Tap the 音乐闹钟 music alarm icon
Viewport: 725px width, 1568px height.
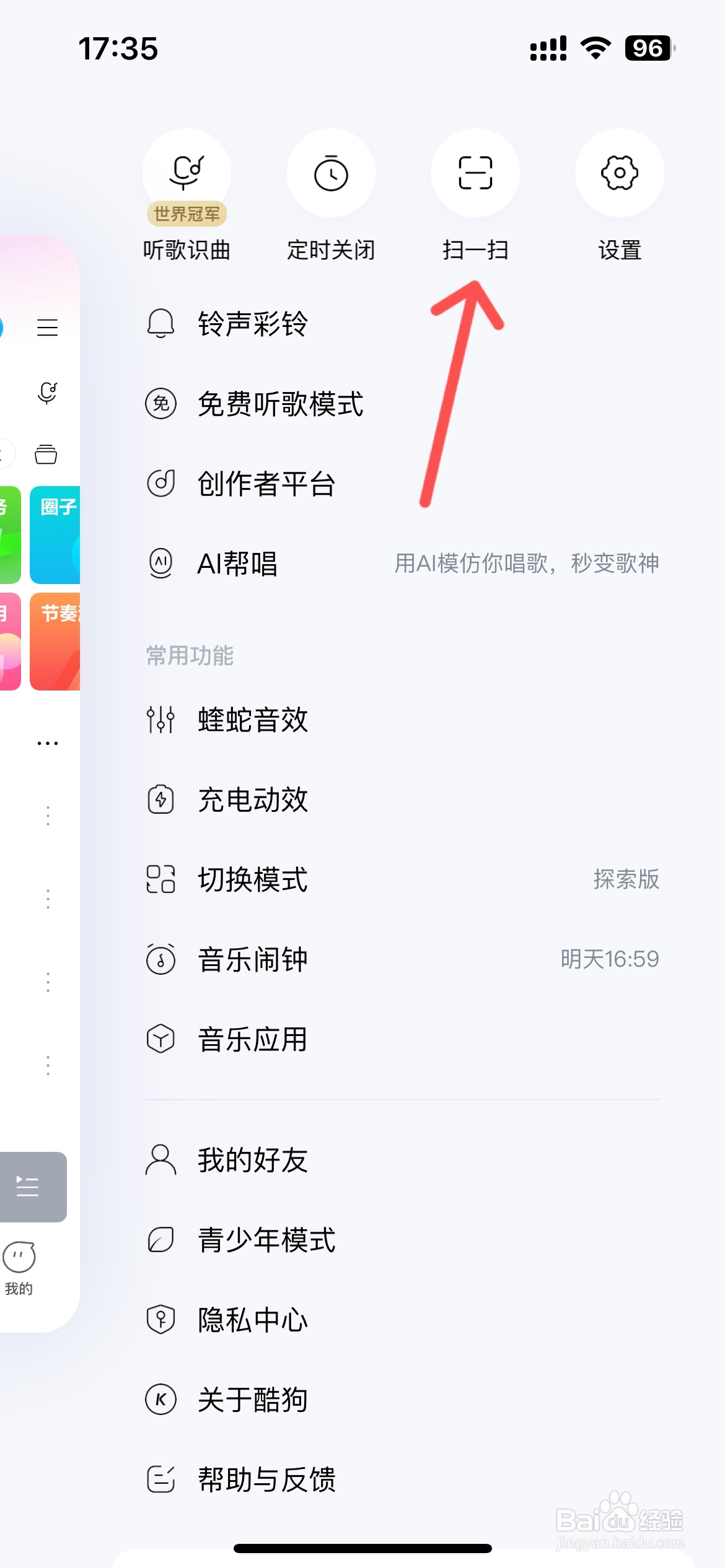coord(160,959)
